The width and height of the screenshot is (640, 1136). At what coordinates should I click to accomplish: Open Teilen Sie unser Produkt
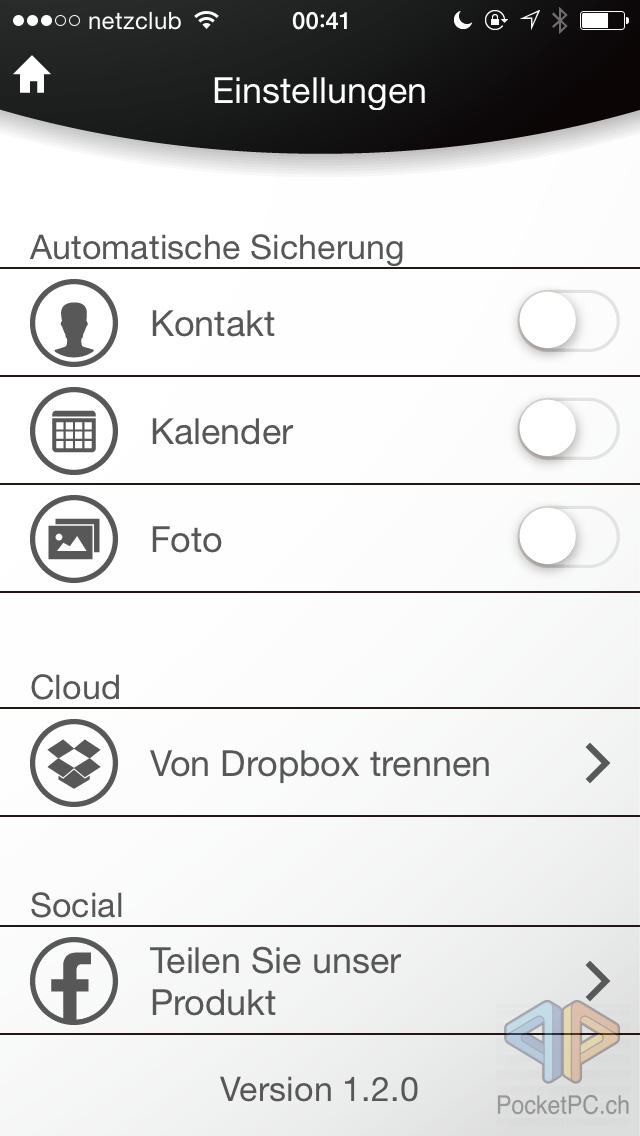[320, 981]
